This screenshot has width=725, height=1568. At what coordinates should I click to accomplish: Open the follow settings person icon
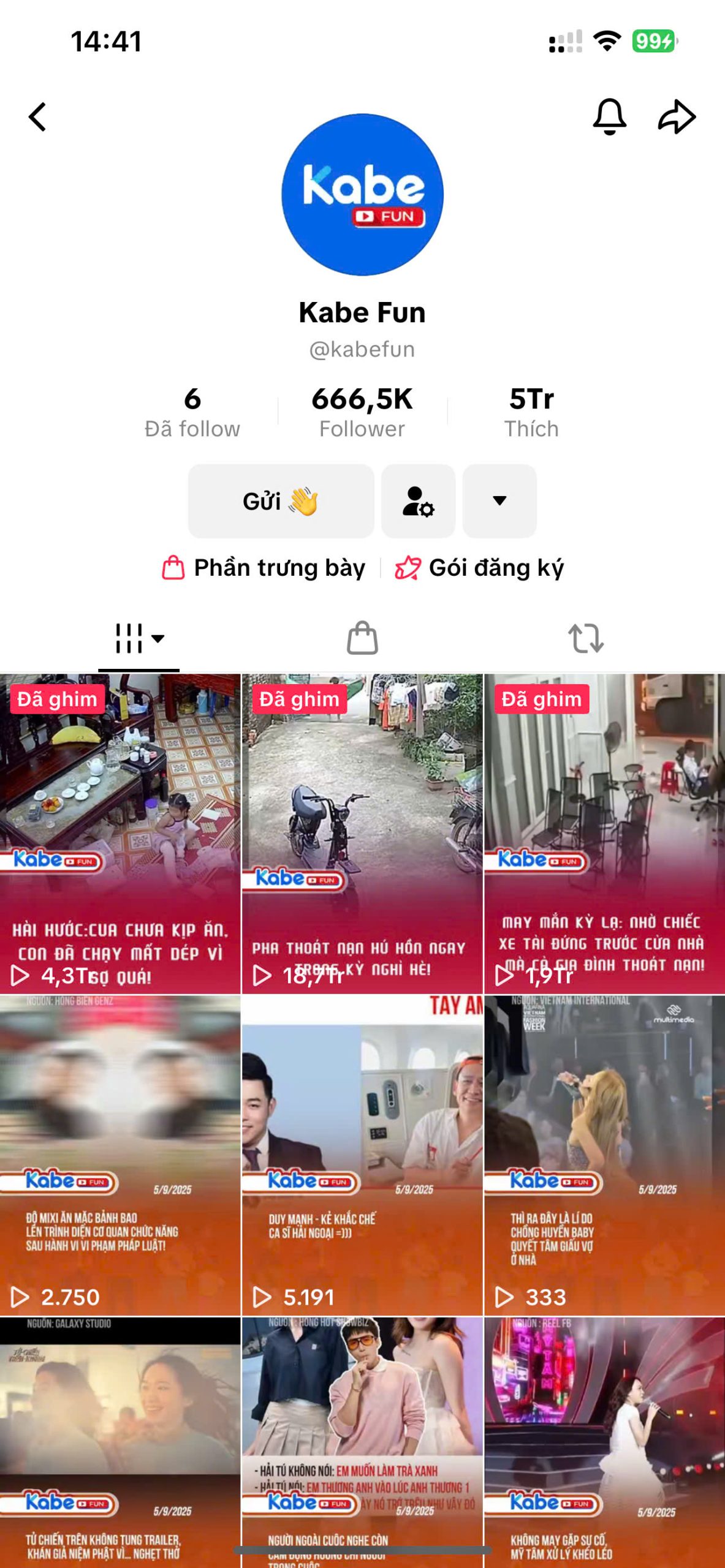(418, 501)
